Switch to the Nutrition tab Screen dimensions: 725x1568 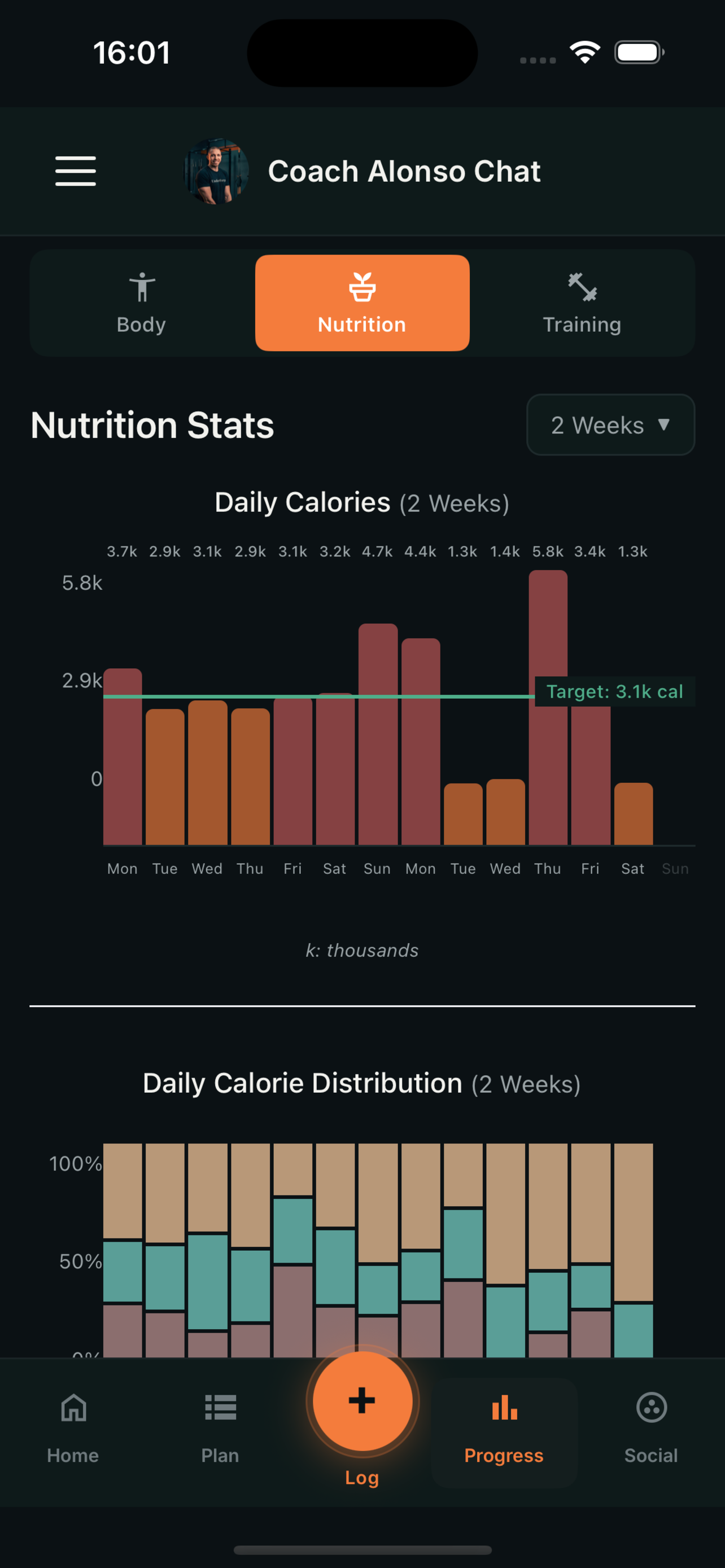click(361, 303)
